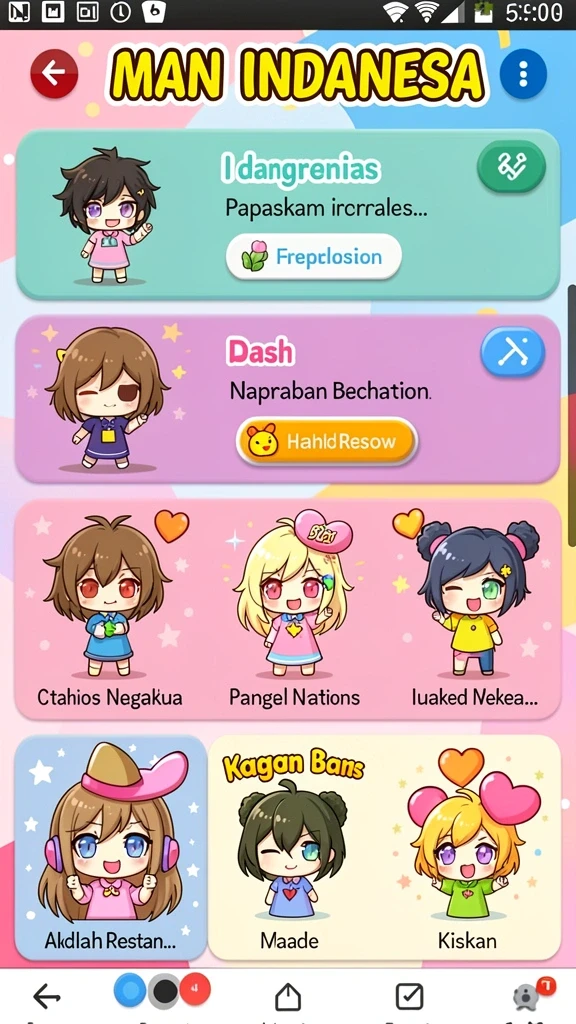
Task: Open the Idangrenias card
Action: click(287, 214)
